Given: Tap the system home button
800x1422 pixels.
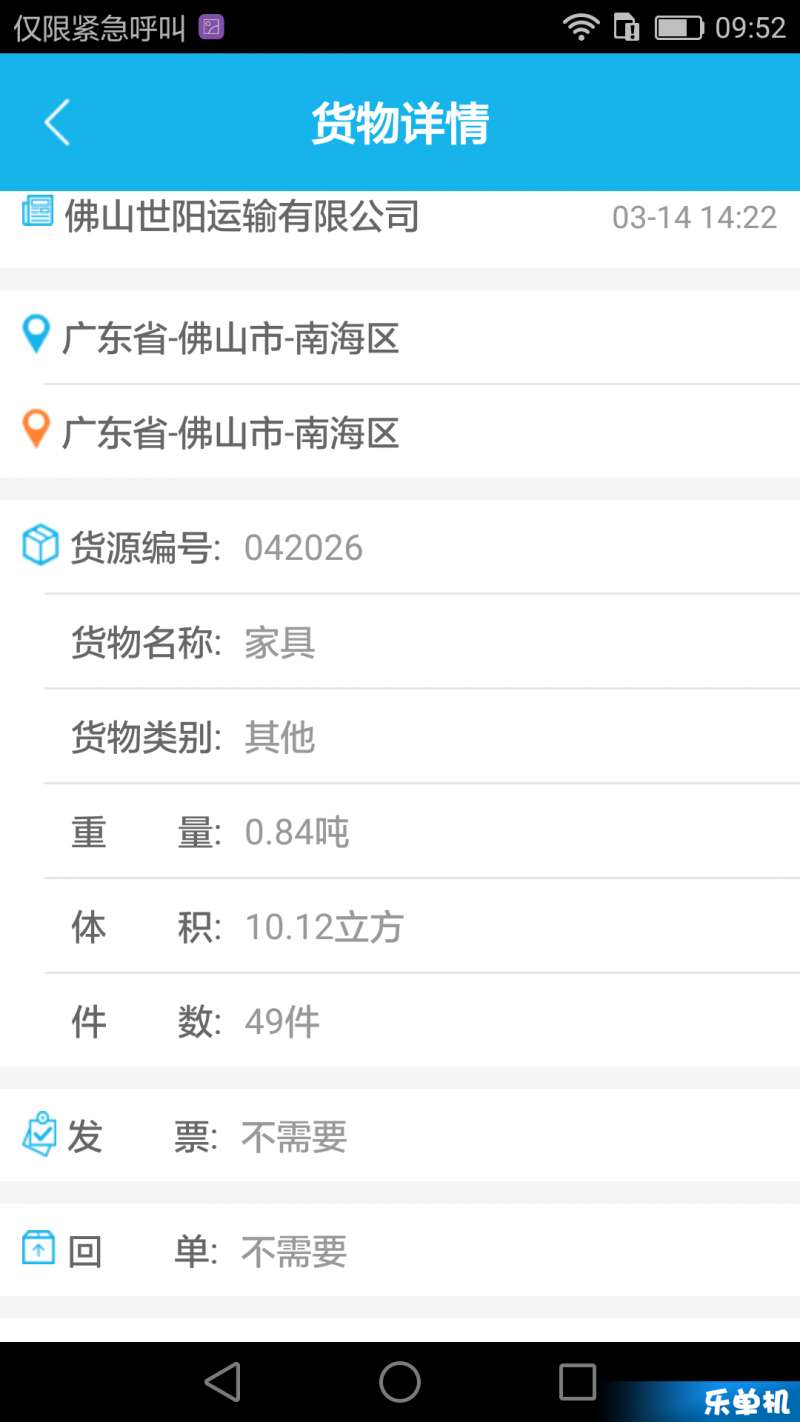Looking at the screenshot, I should click(x=400, y=1382).
